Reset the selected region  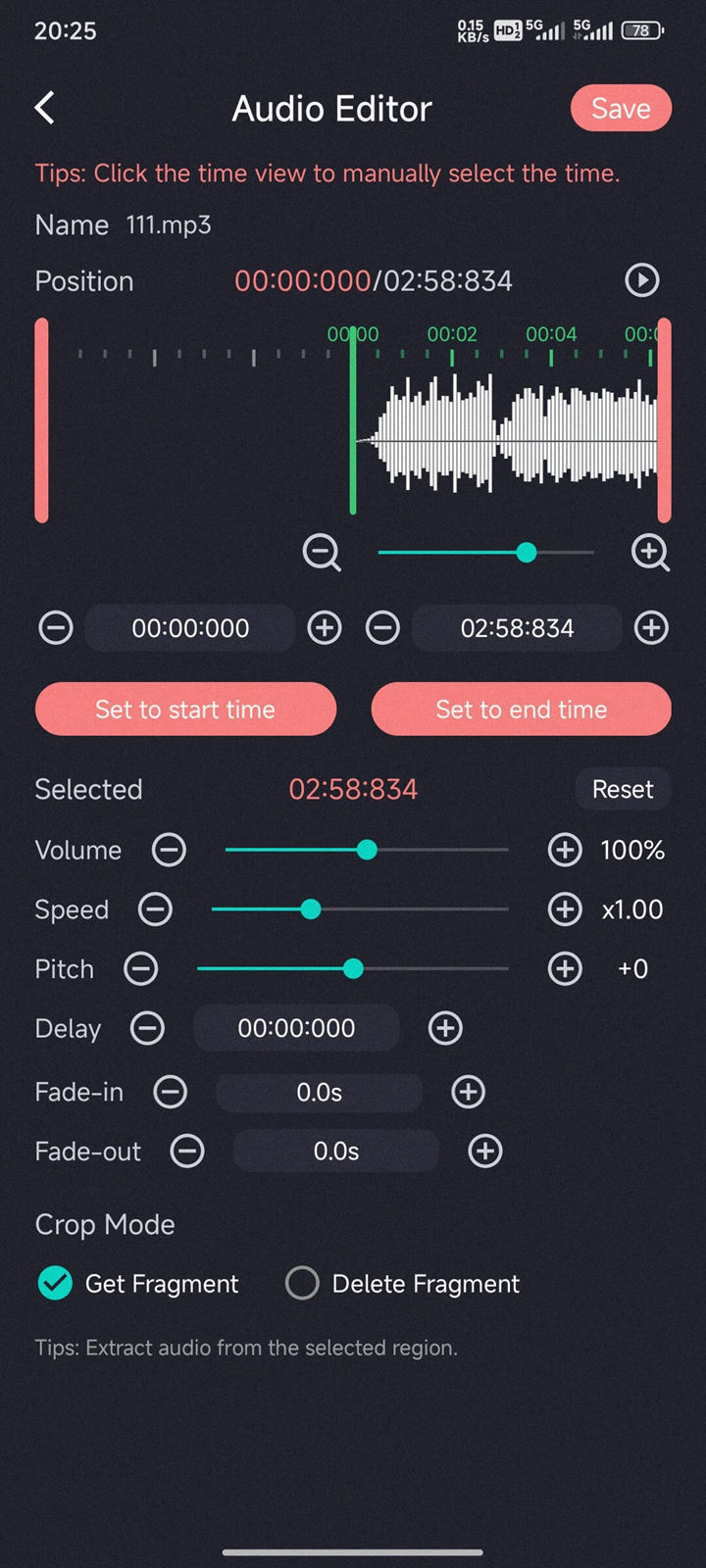click(623, 789)
